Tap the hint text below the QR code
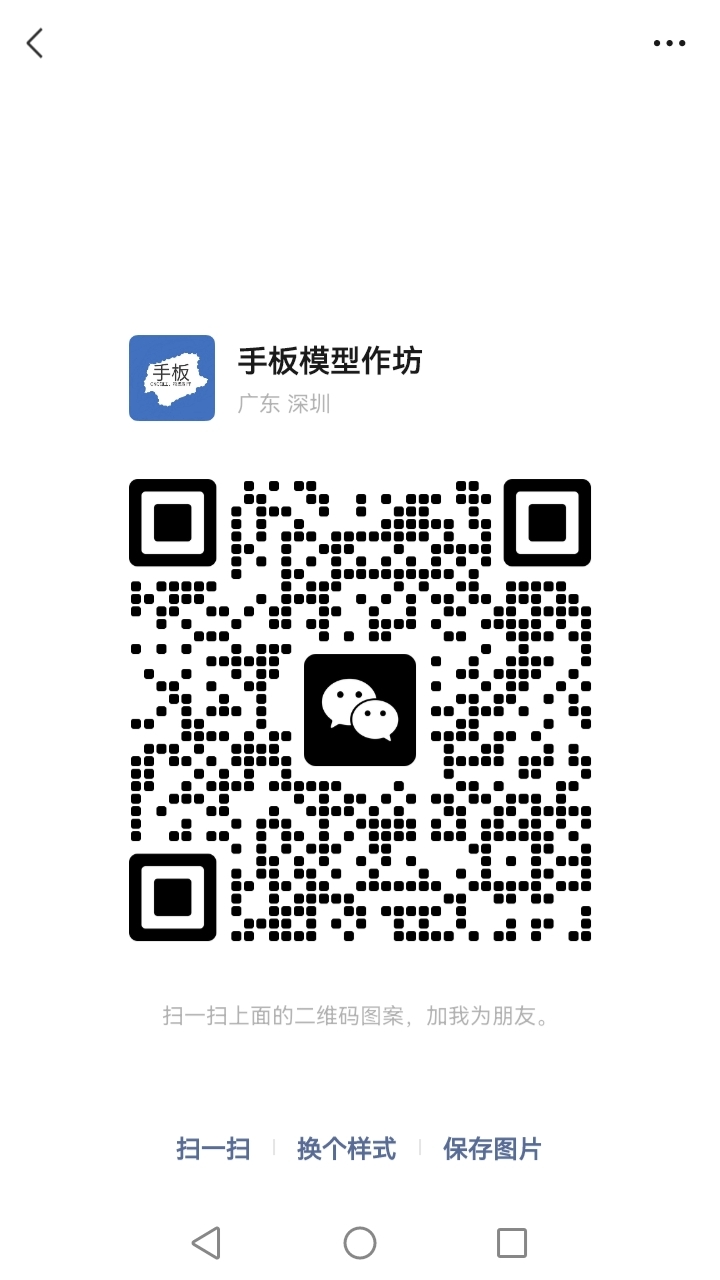The image size is (720, 1280). 360,1016
